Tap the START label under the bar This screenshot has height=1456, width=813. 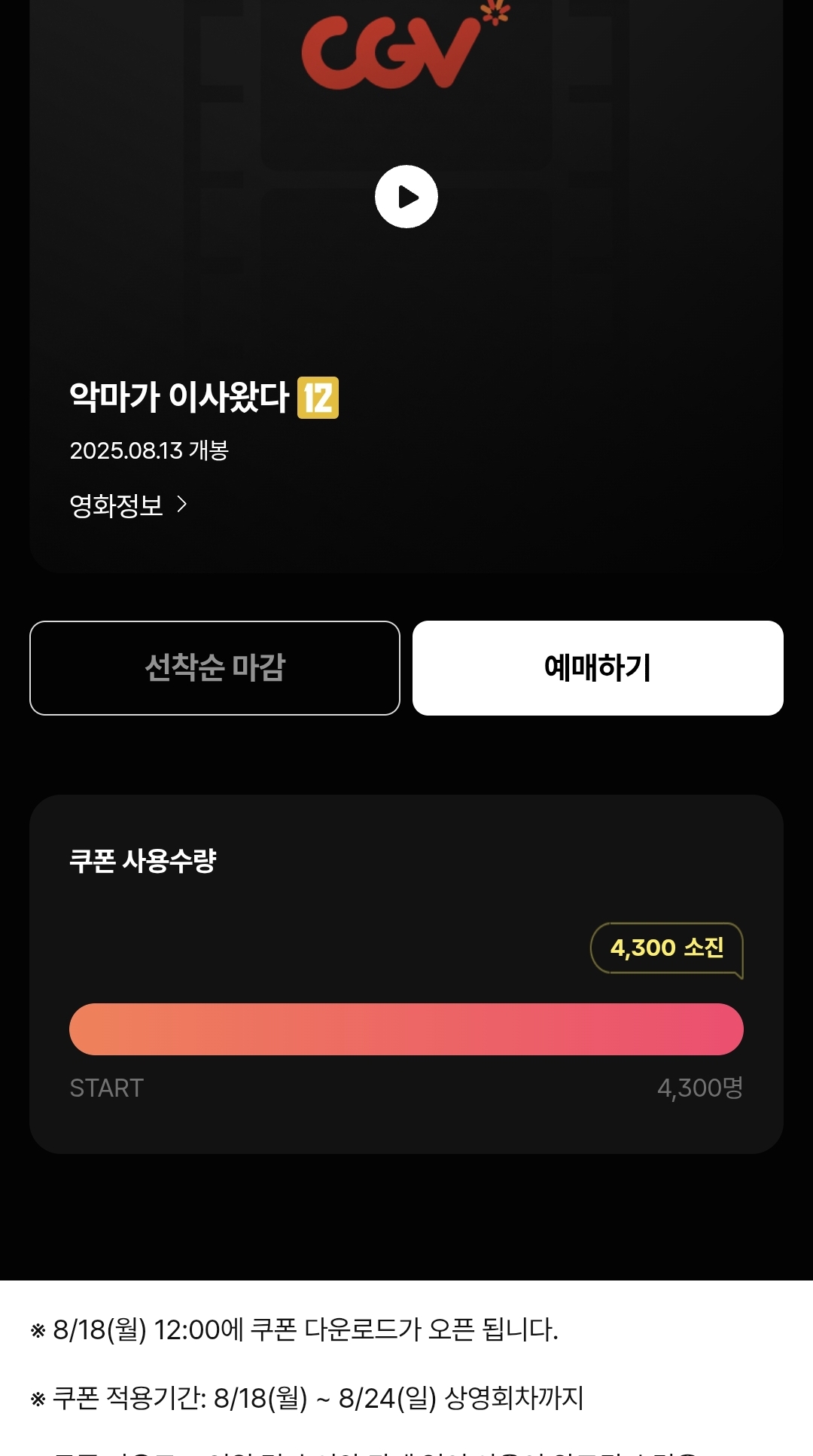click(105, 1088)
